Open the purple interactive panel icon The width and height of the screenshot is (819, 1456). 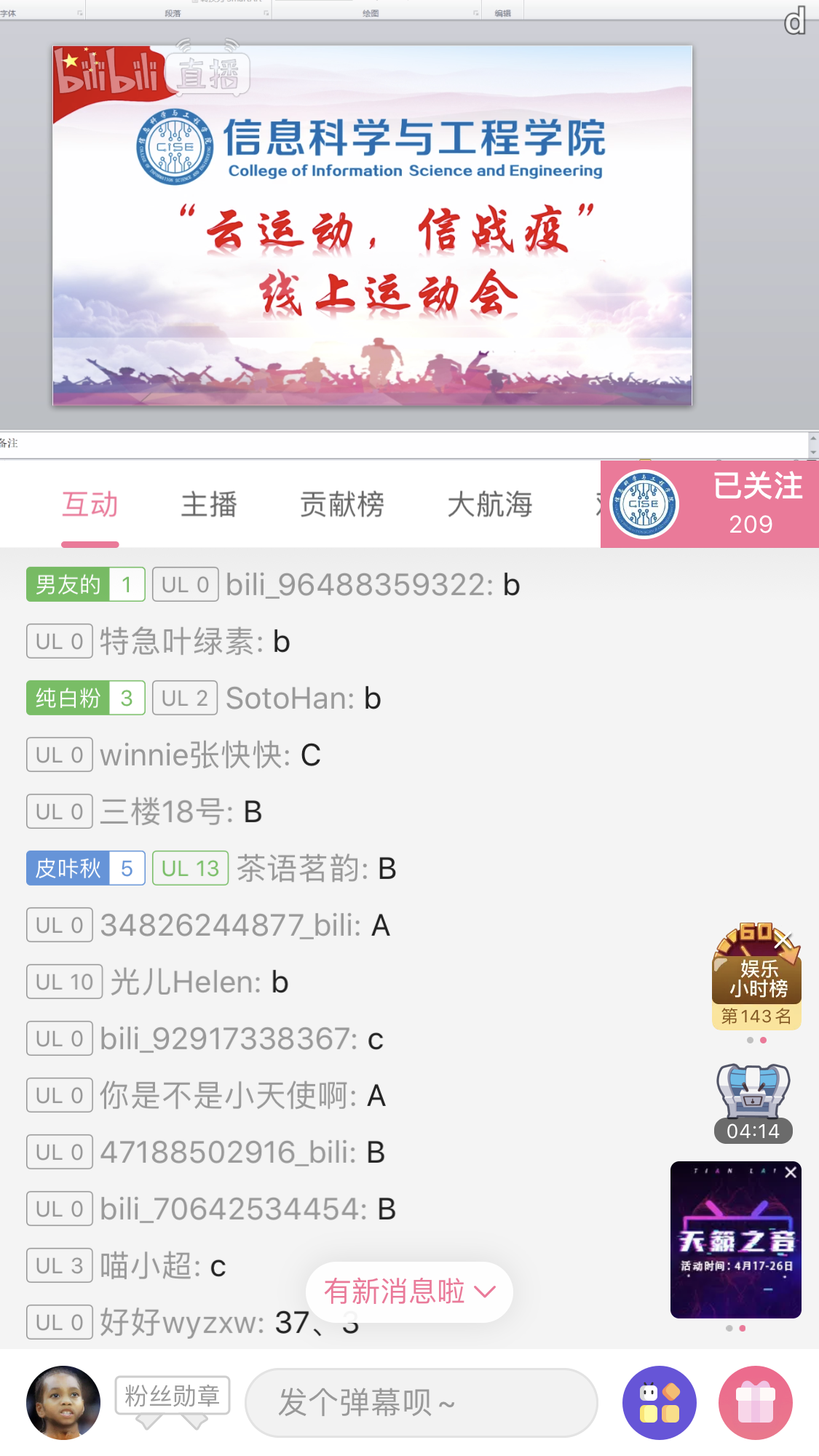(659, 1402)
